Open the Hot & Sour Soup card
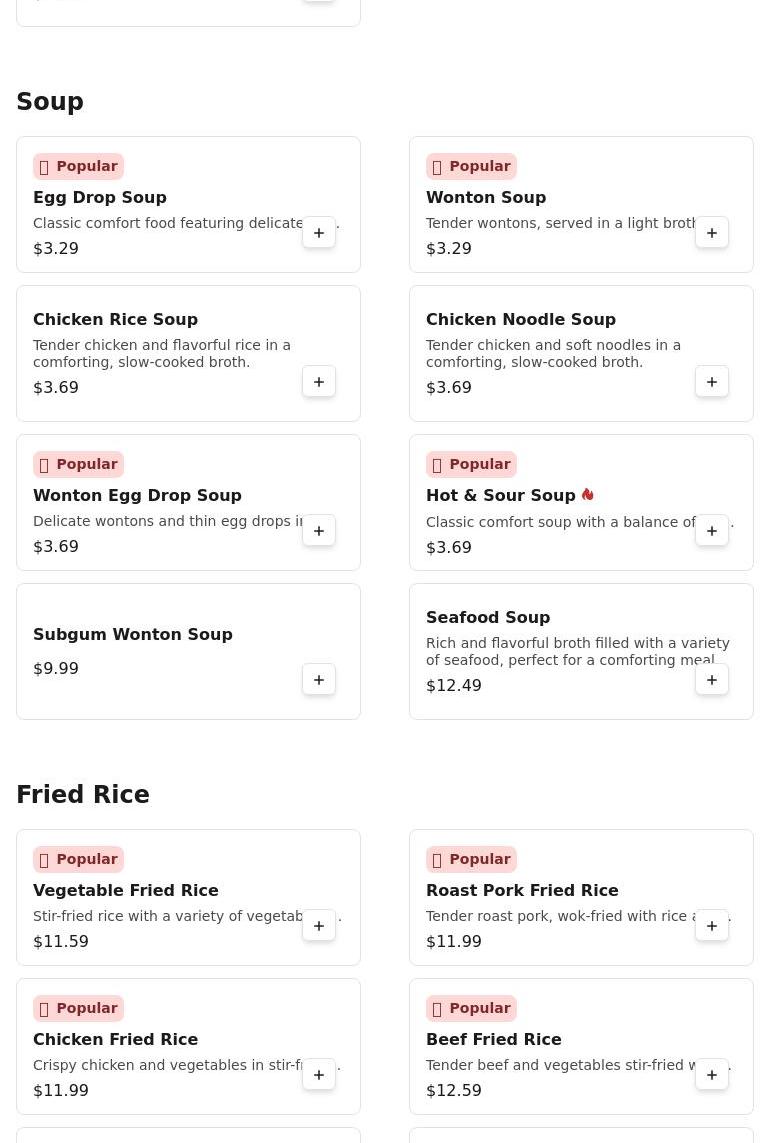The height and width of the screenshot is (1143, 770). (x=500, y=496)
